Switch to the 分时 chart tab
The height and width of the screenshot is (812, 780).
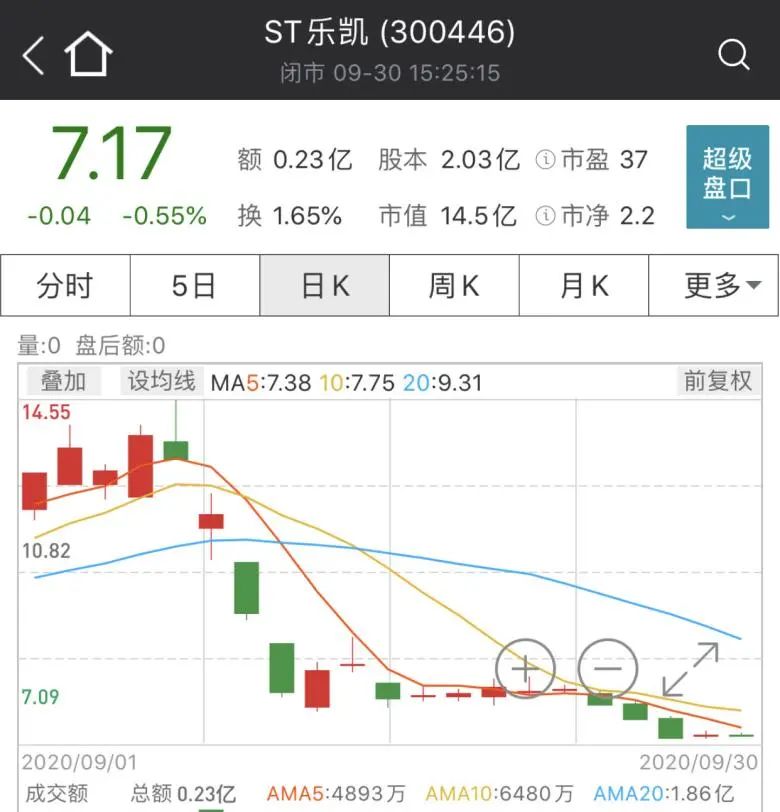65,286
